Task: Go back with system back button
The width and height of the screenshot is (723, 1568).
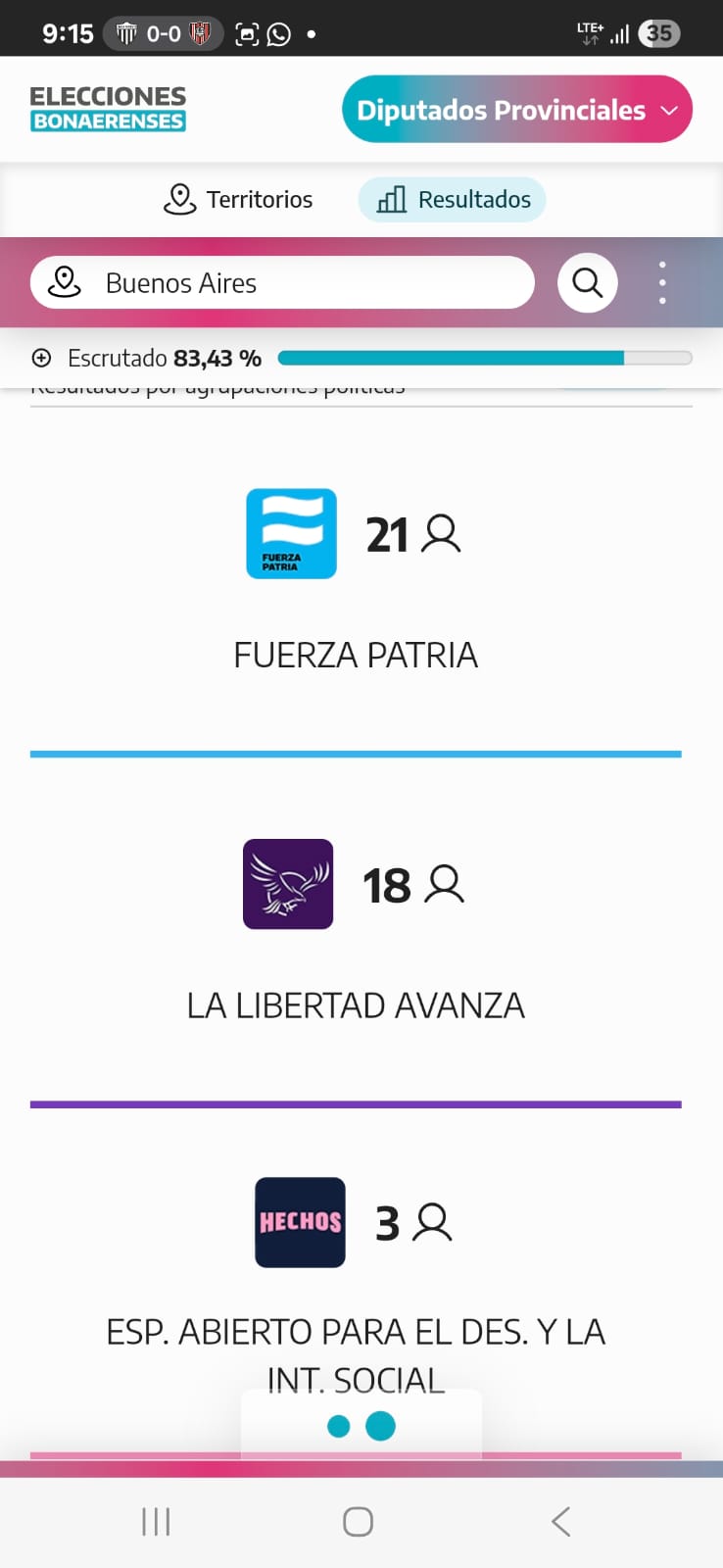Action: (560, 1521)
